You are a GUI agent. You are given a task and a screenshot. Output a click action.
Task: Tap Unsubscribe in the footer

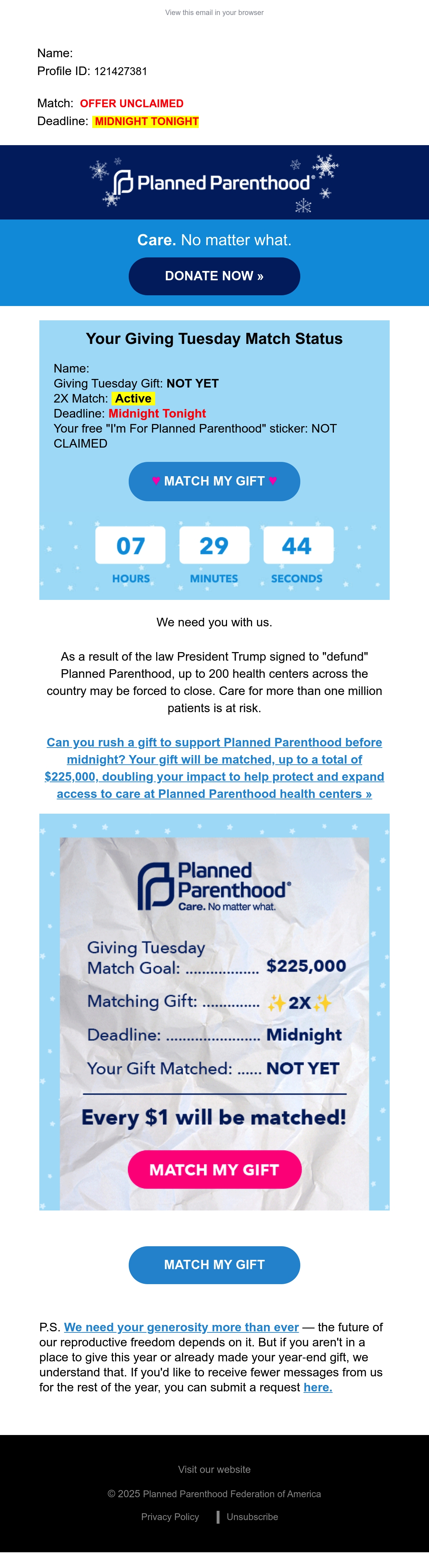(x=252, y=1516)
